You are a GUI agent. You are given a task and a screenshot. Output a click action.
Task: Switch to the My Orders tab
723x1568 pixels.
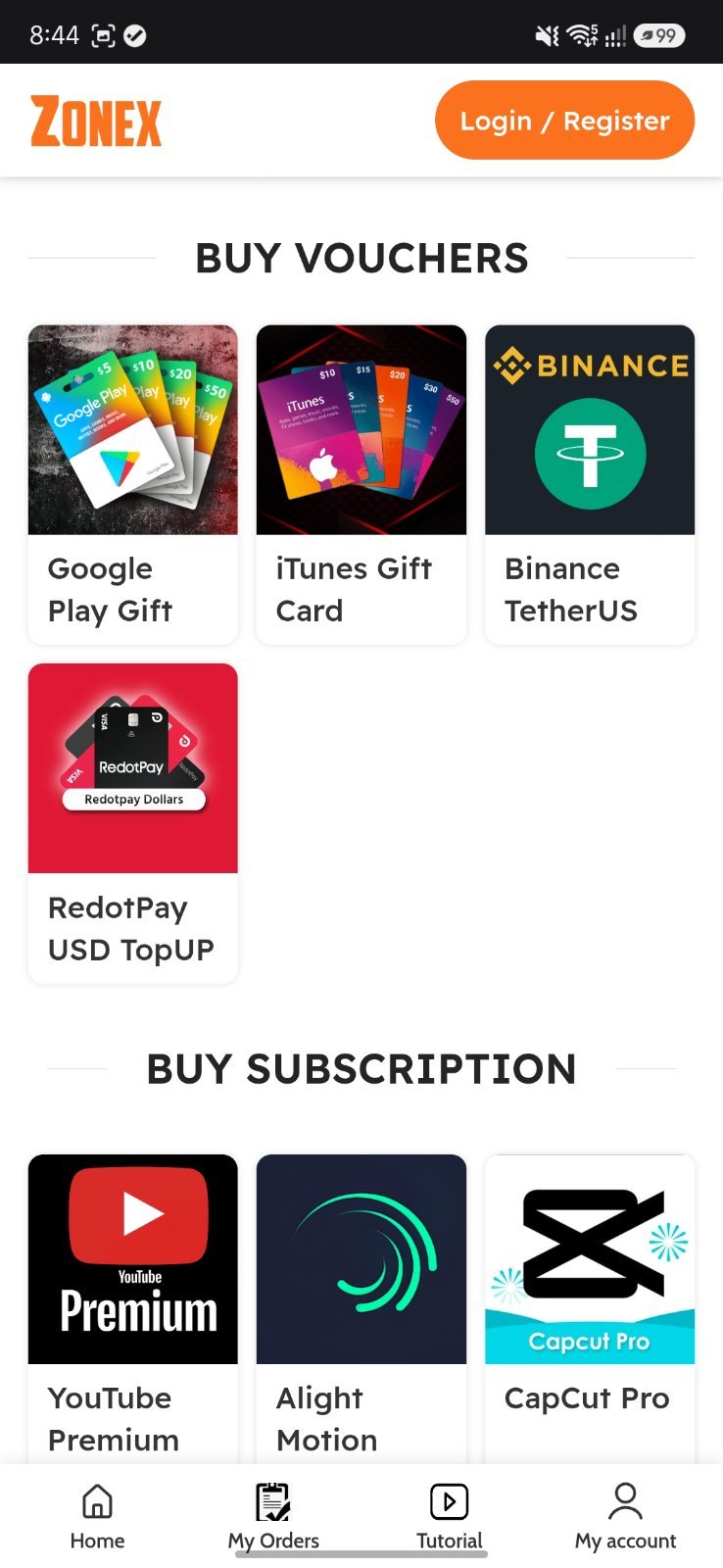click(x=273, y=1516)
